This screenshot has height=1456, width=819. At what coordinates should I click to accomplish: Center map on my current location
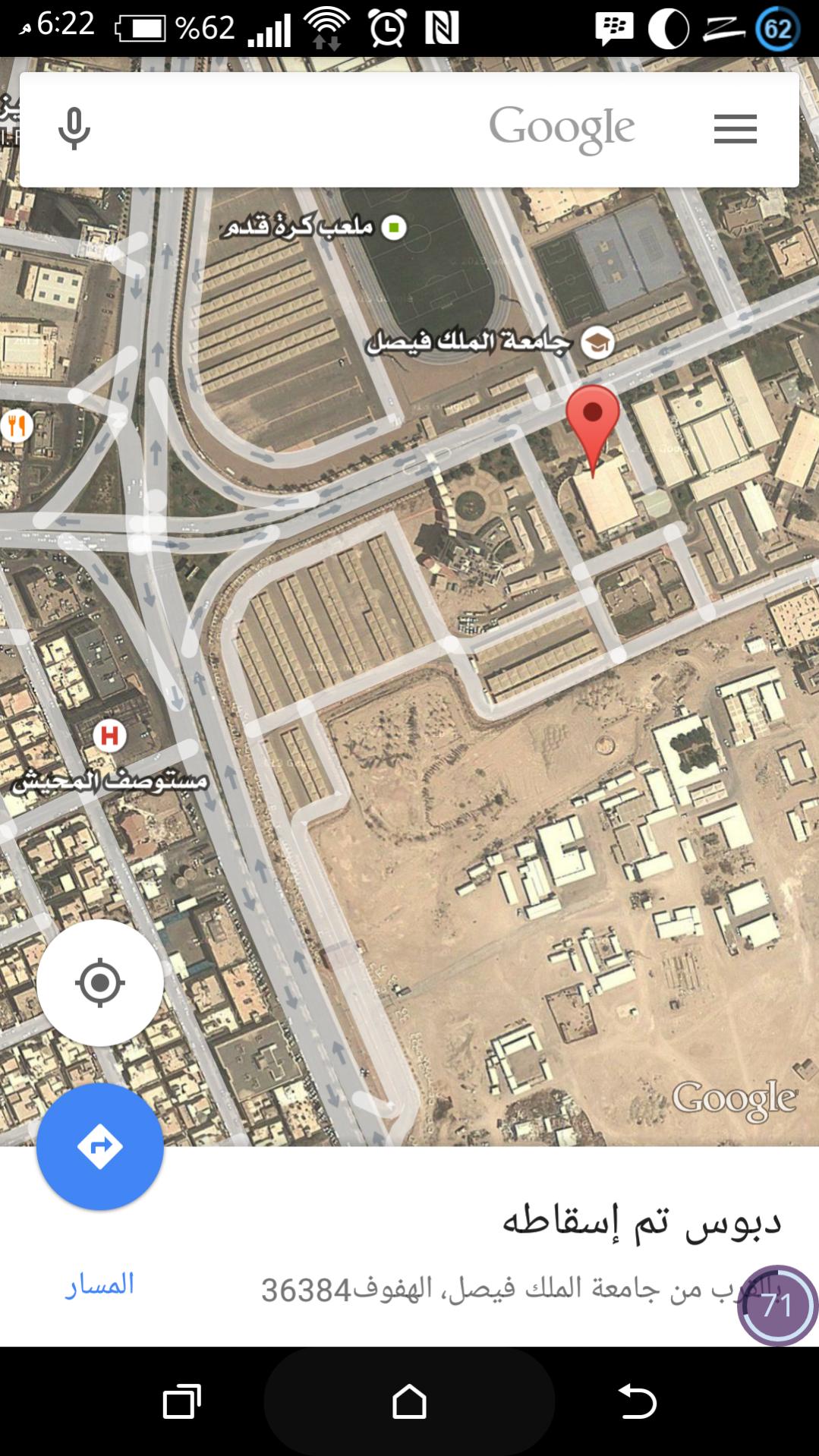(100, 982)
